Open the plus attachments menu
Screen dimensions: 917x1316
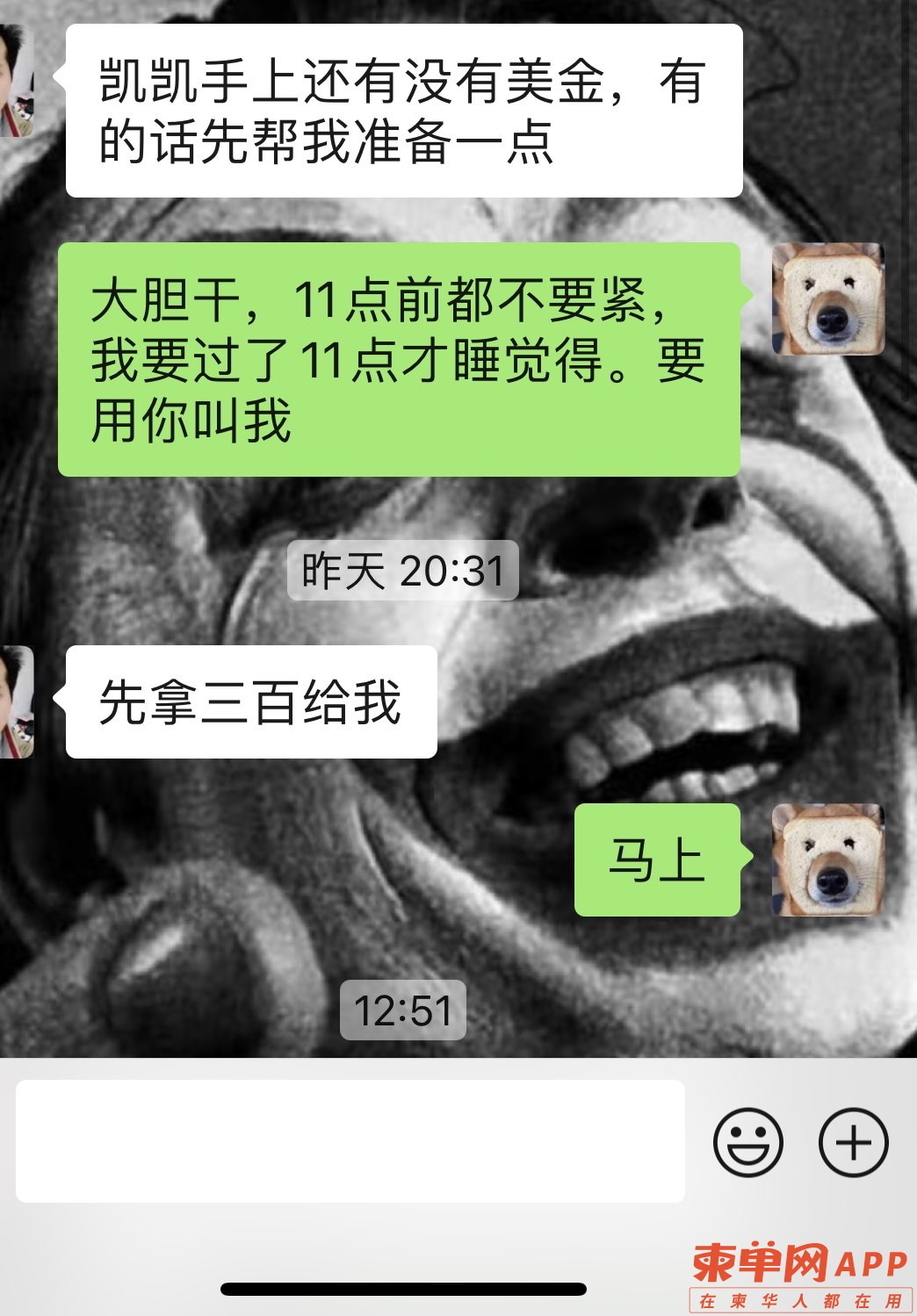point(853,1142)
